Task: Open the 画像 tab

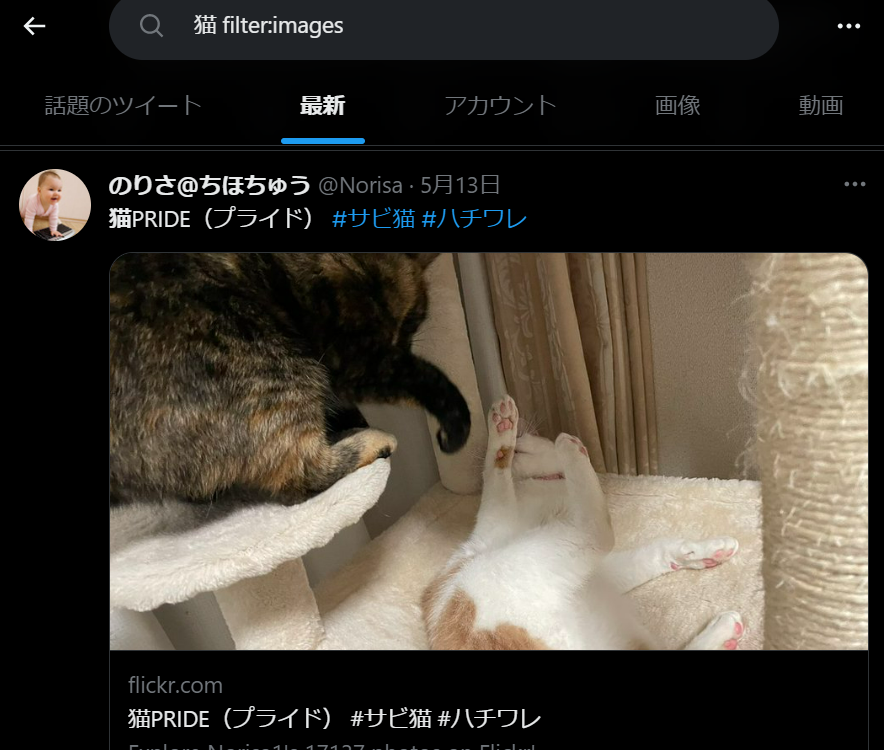Action: [677, 105]
